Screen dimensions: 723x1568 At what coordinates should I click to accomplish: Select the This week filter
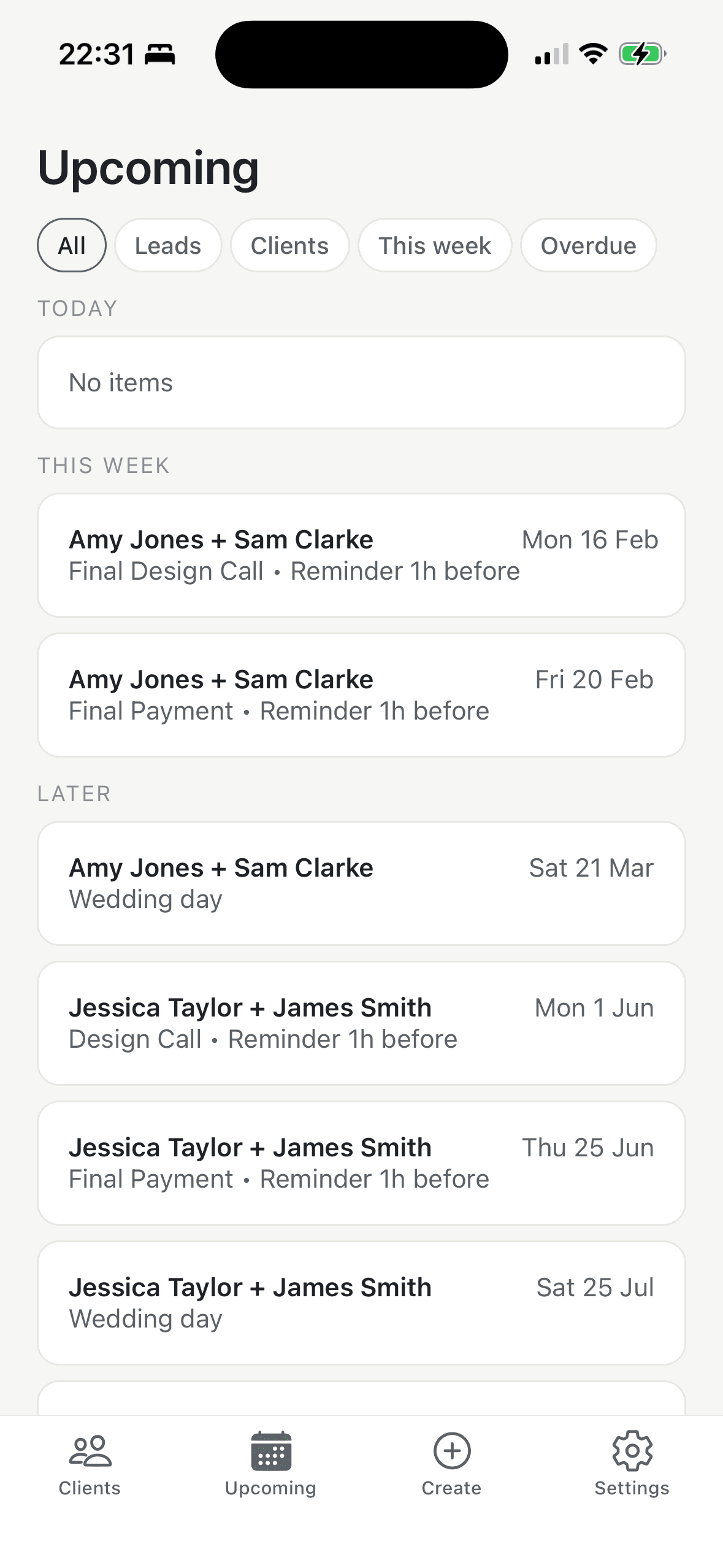[x=434, y=245]
